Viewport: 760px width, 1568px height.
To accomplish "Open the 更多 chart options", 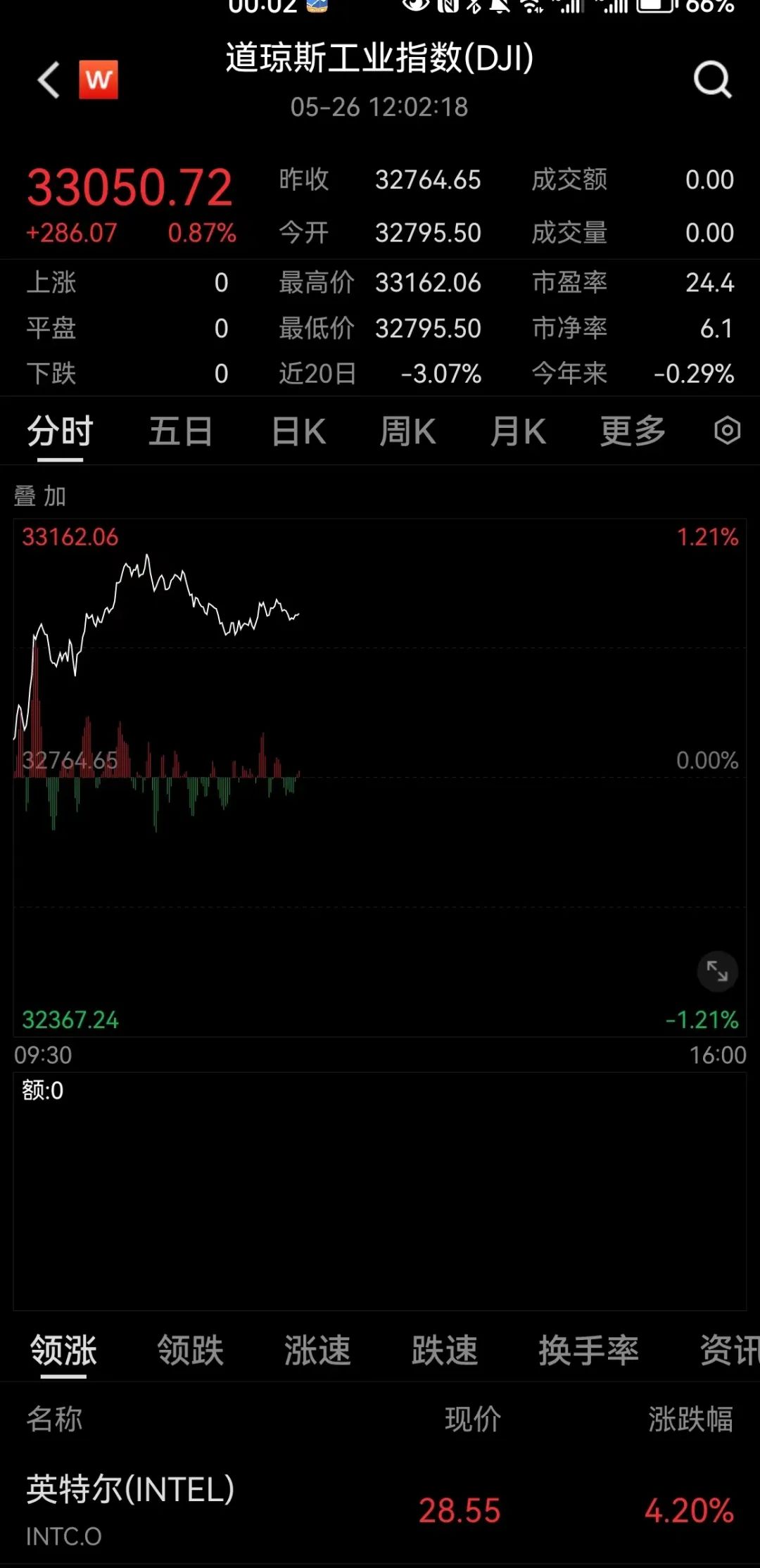I will click(633, 431).
